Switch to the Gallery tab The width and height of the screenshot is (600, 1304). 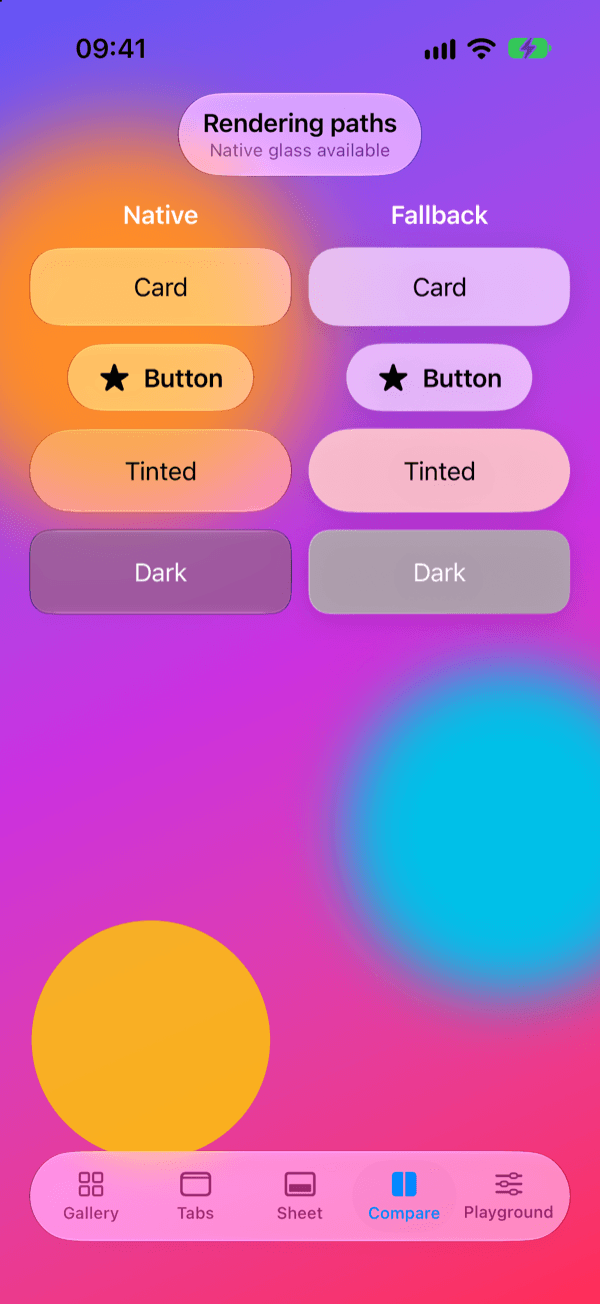pyautogui.click(x=91, y=1196)
